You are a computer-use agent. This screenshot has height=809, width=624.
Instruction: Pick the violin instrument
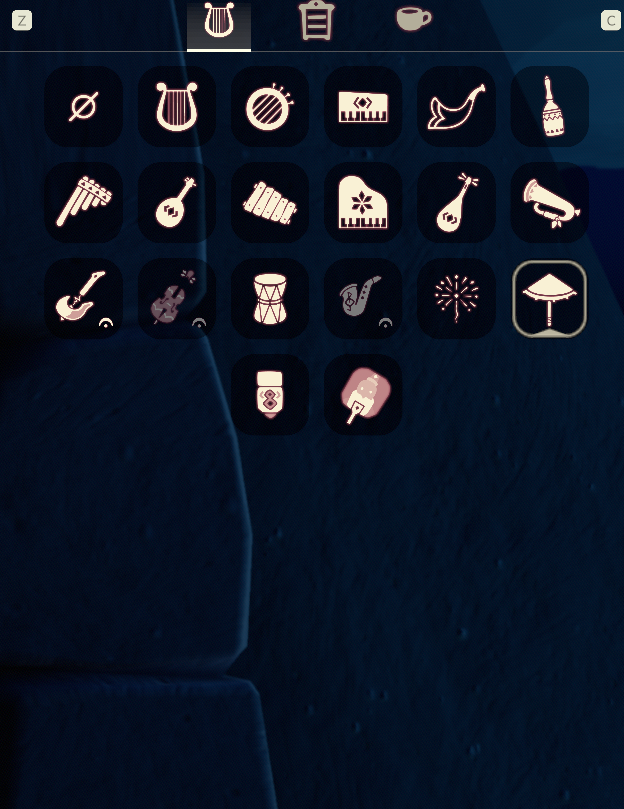point(177,298)
